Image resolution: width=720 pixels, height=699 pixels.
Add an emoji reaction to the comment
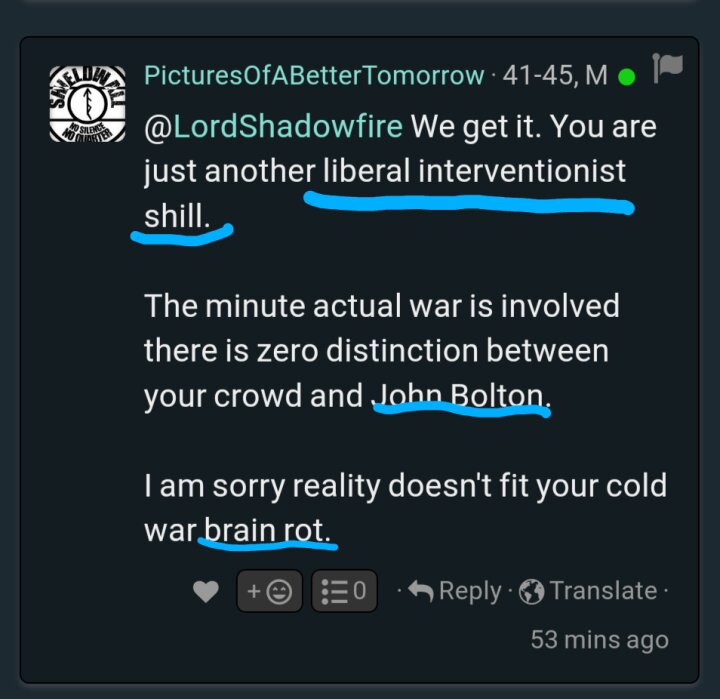coord(269,592)
